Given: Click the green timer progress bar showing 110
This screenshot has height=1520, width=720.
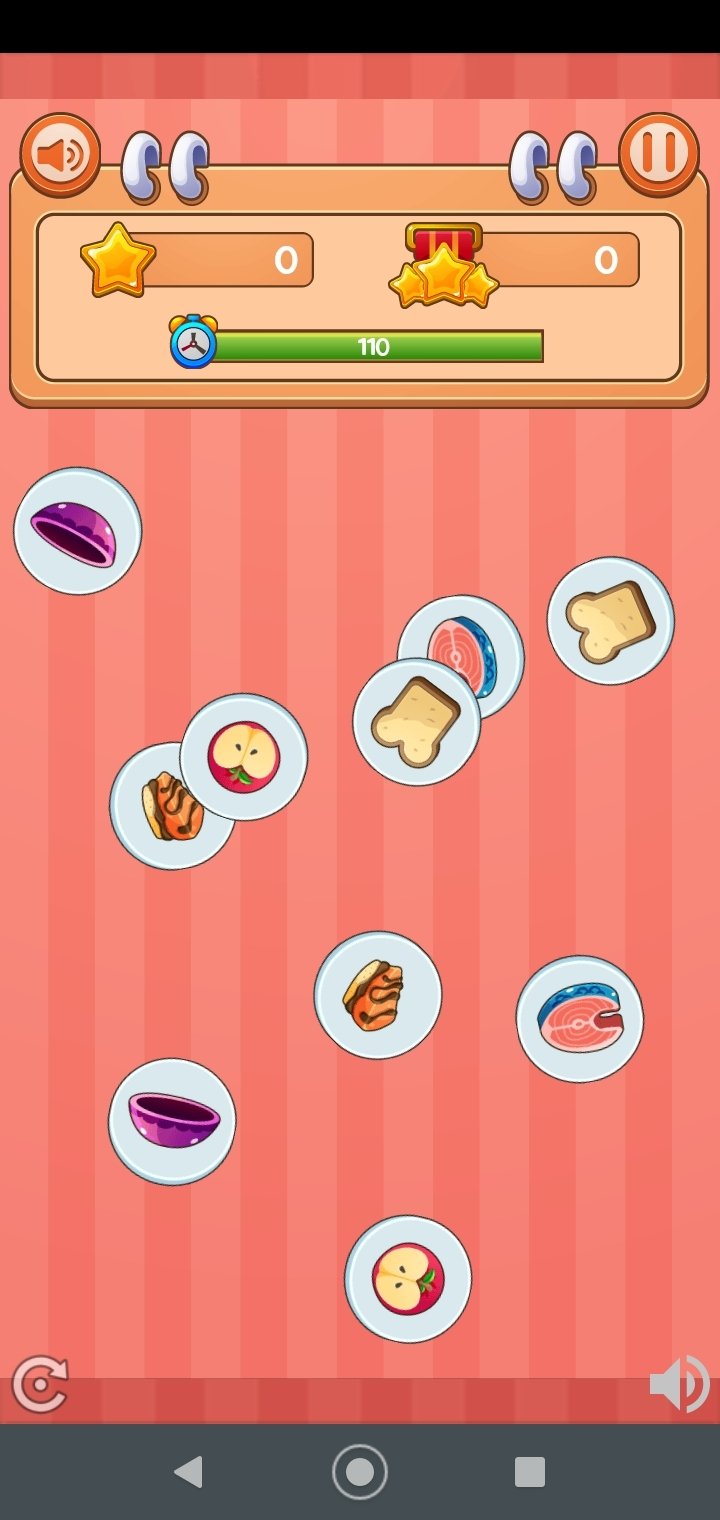Looking at the screenshot, I should (x=375, y=347).
